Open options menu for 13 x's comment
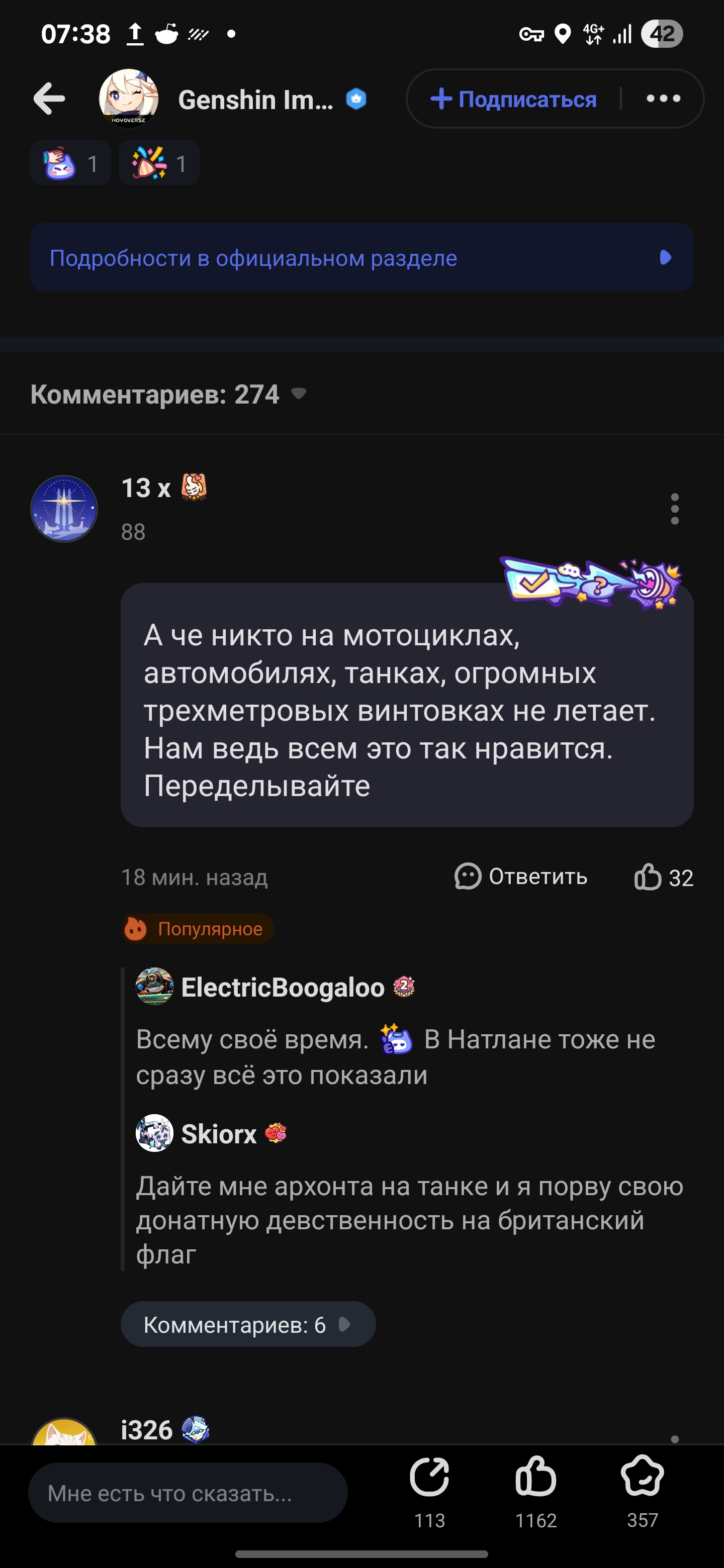This screenshot has width=724, height=1568. click(674, 509)
